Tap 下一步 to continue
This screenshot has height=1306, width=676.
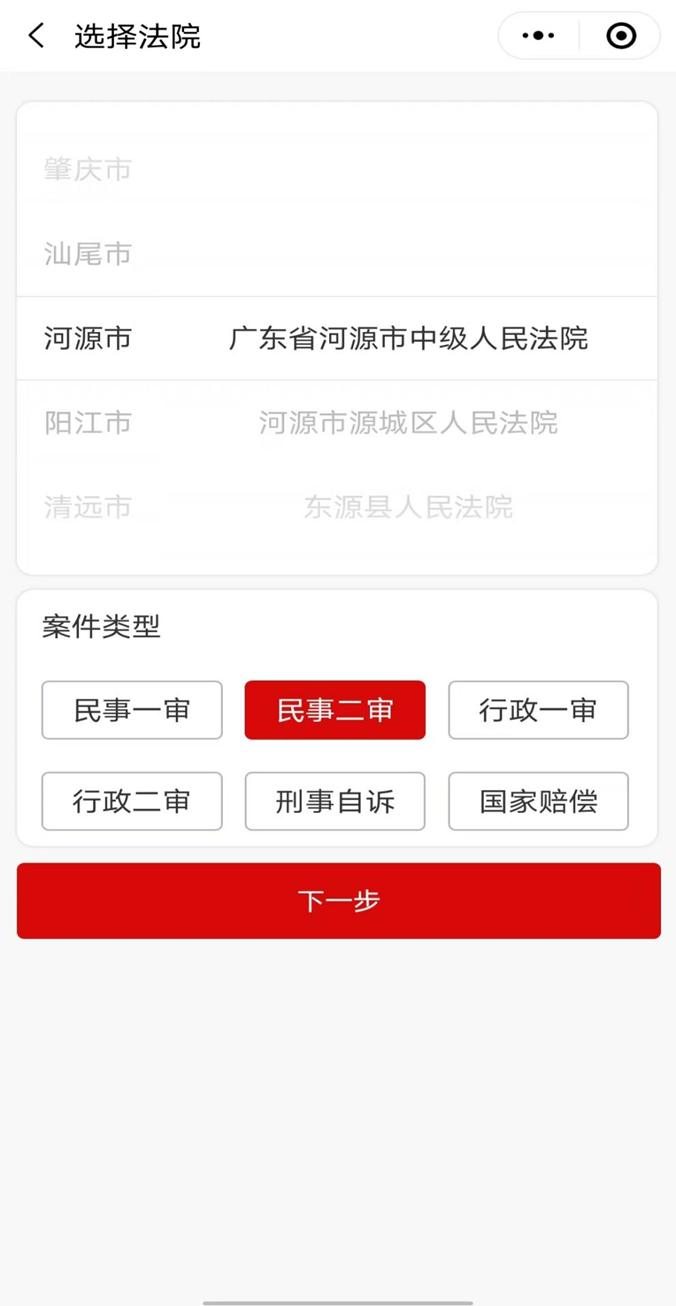[338, 901]
